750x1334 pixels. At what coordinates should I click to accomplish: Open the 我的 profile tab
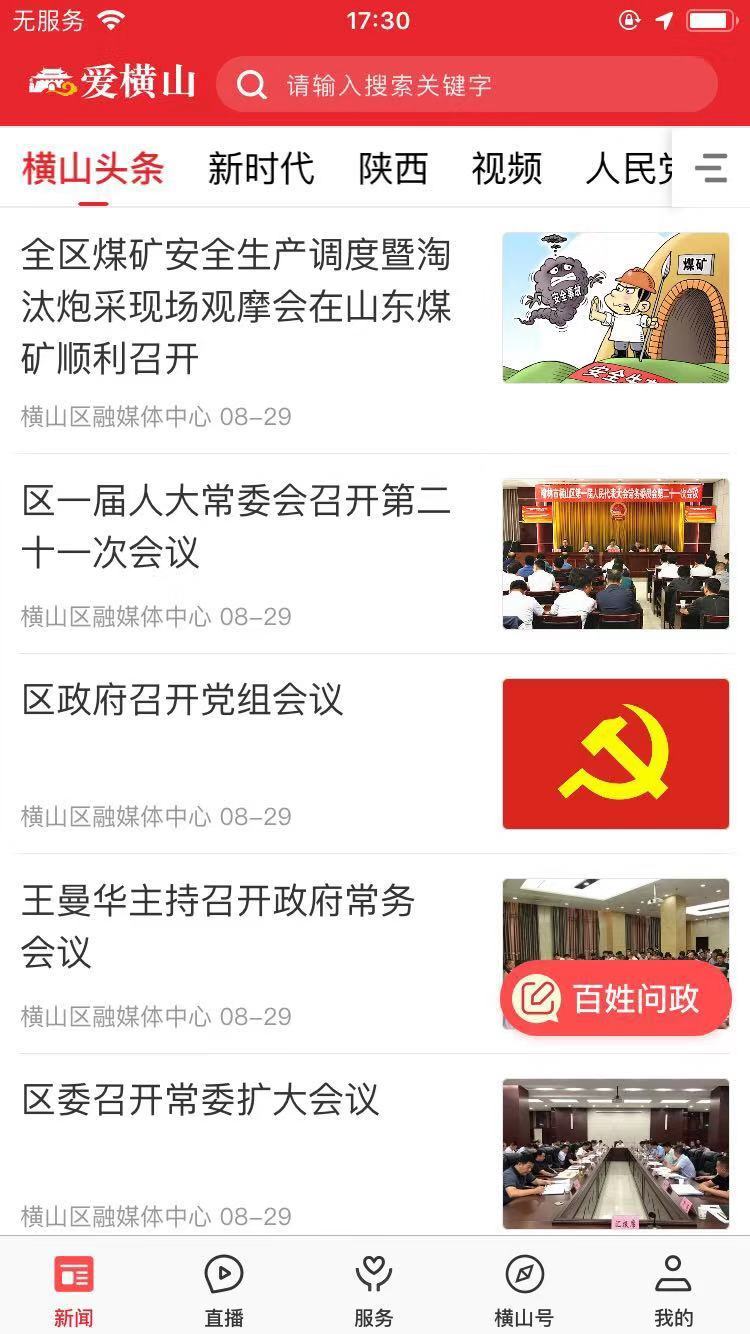coord(673,1290)
